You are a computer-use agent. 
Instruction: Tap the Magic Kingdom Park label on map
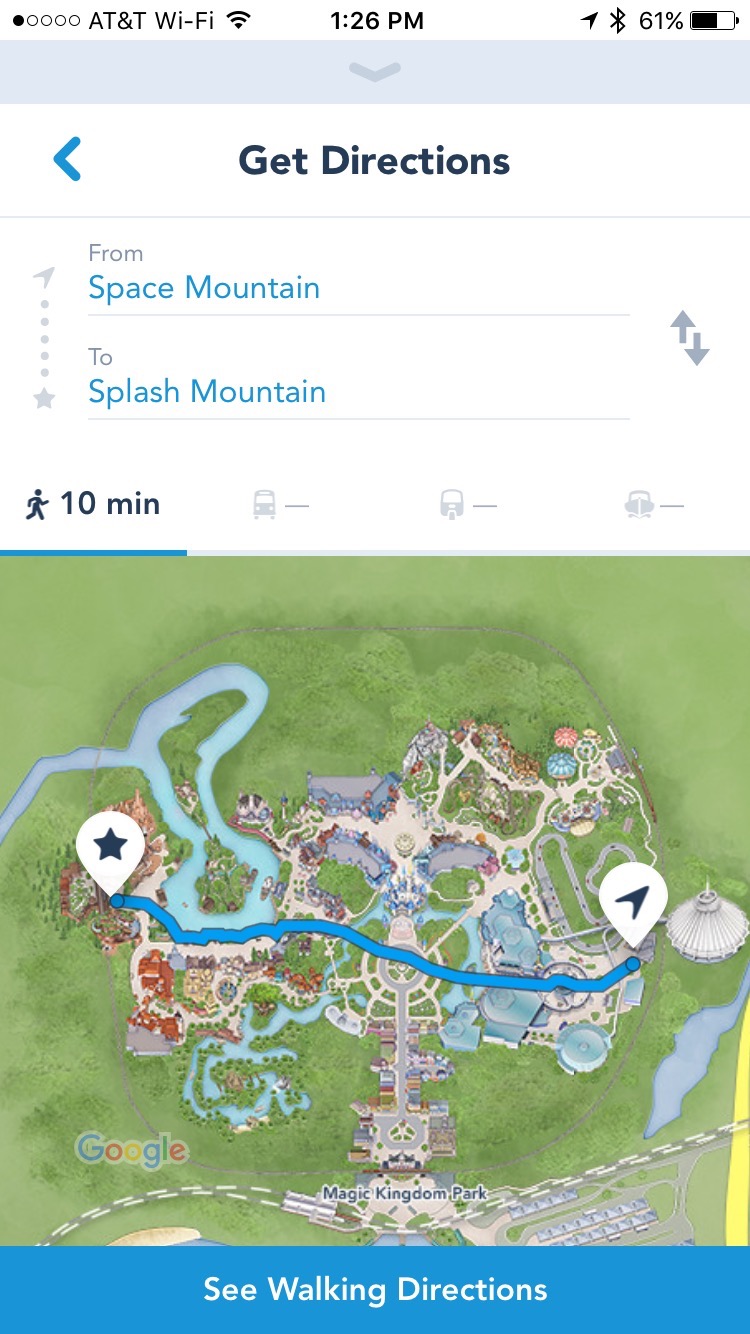(403, 1193)
